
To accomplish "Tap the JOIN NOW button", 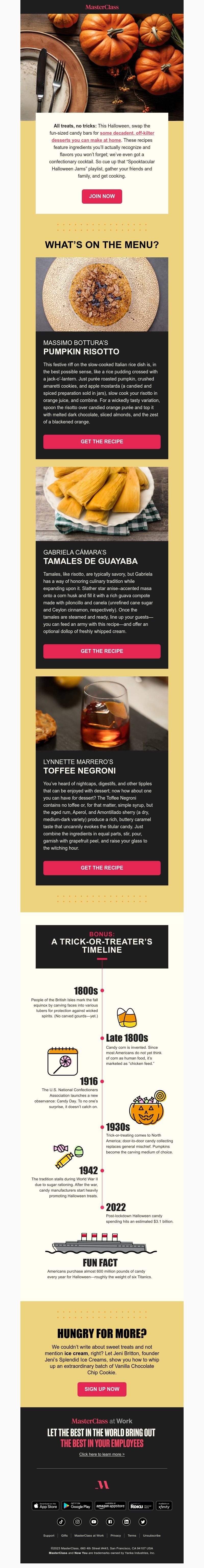I will coord(102,196).
